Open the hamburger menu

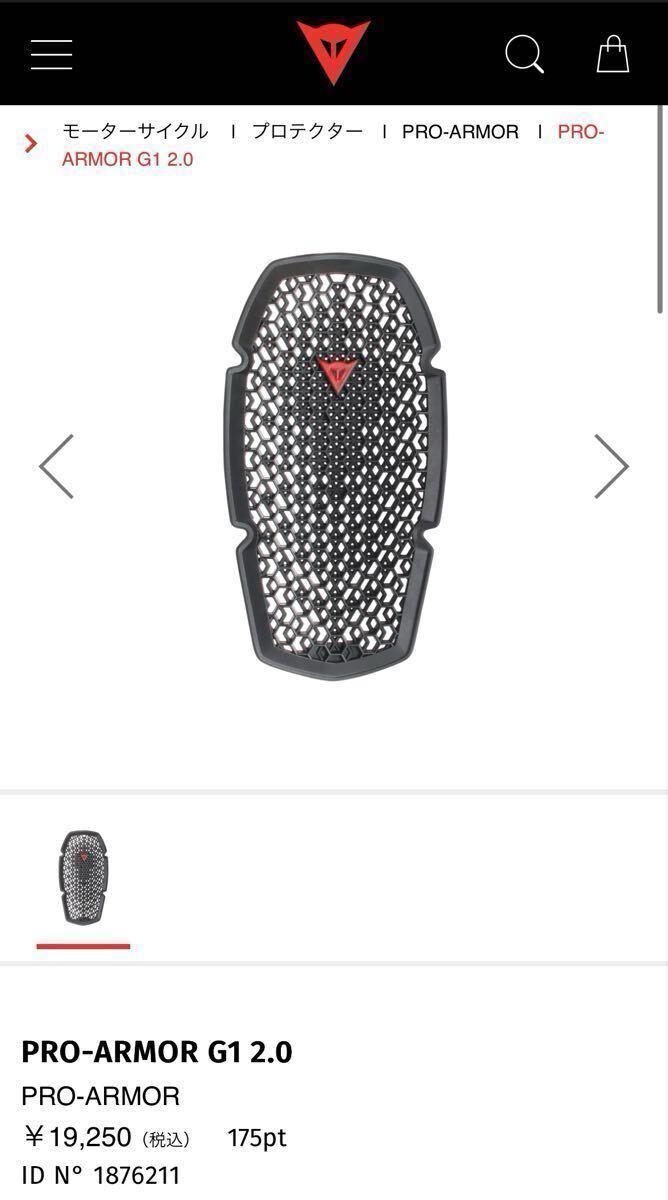point(51,54)
